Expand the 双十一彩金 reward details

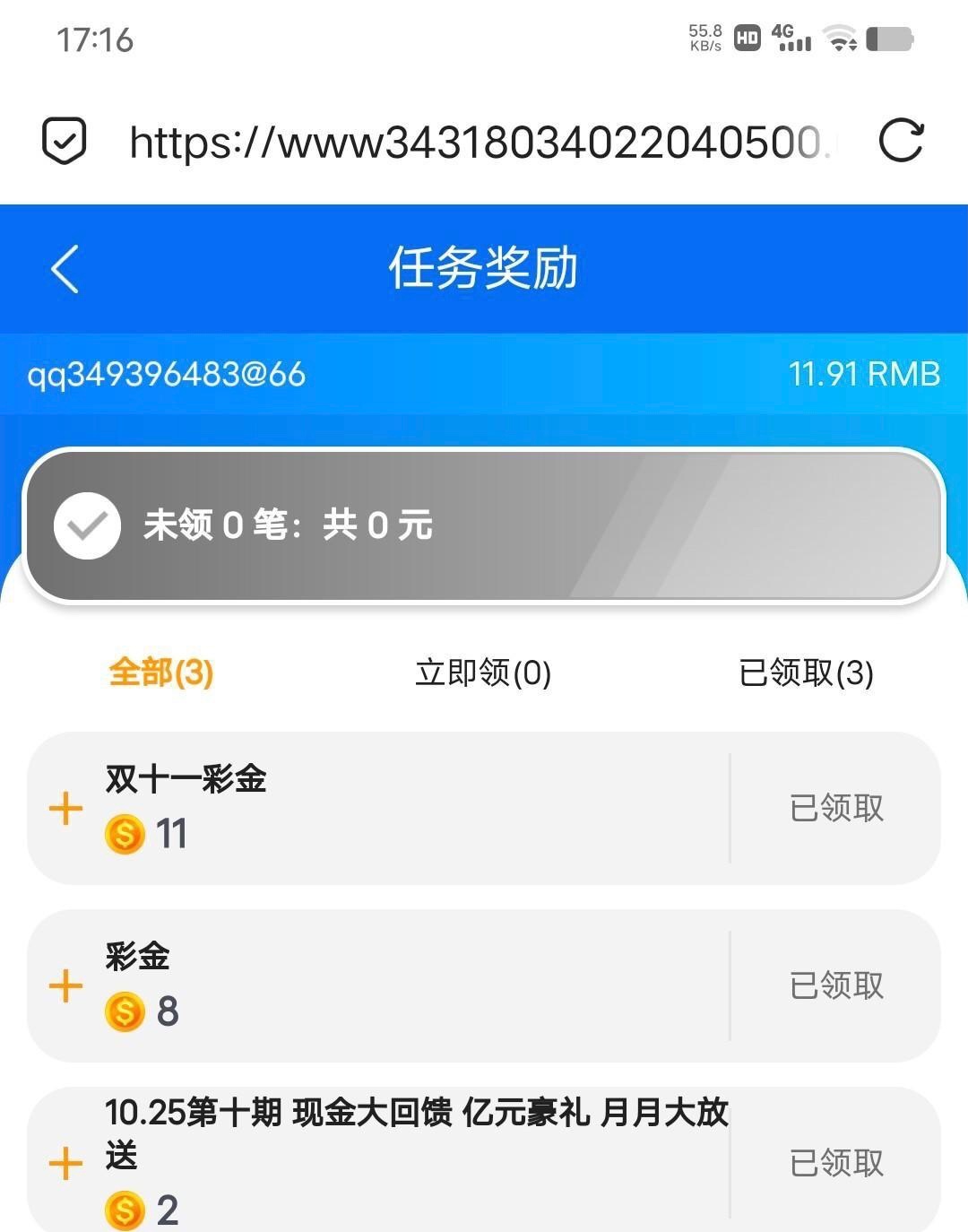tap(65, 809)
